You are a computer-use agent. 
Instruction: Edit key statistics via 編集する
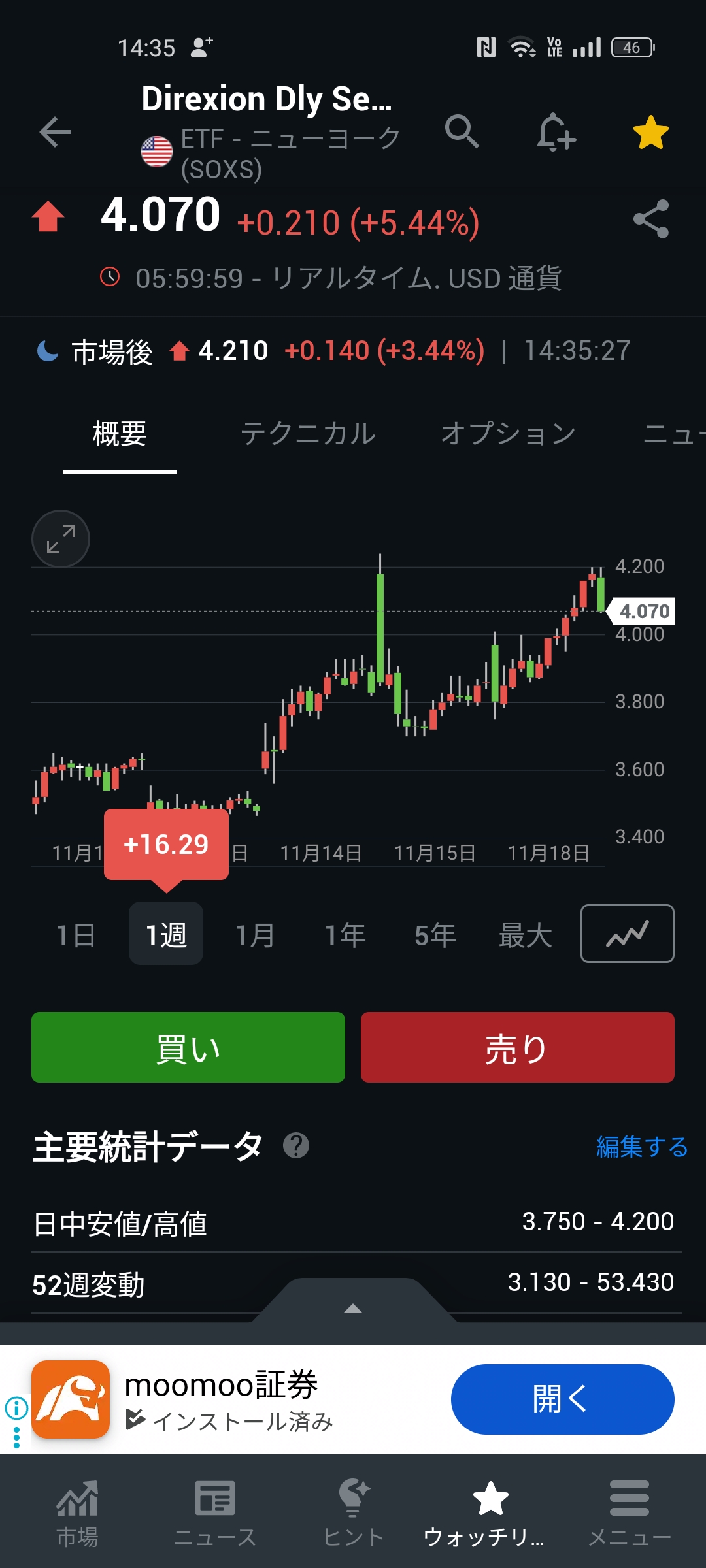pyautogui.click(x=641, y=1147)
